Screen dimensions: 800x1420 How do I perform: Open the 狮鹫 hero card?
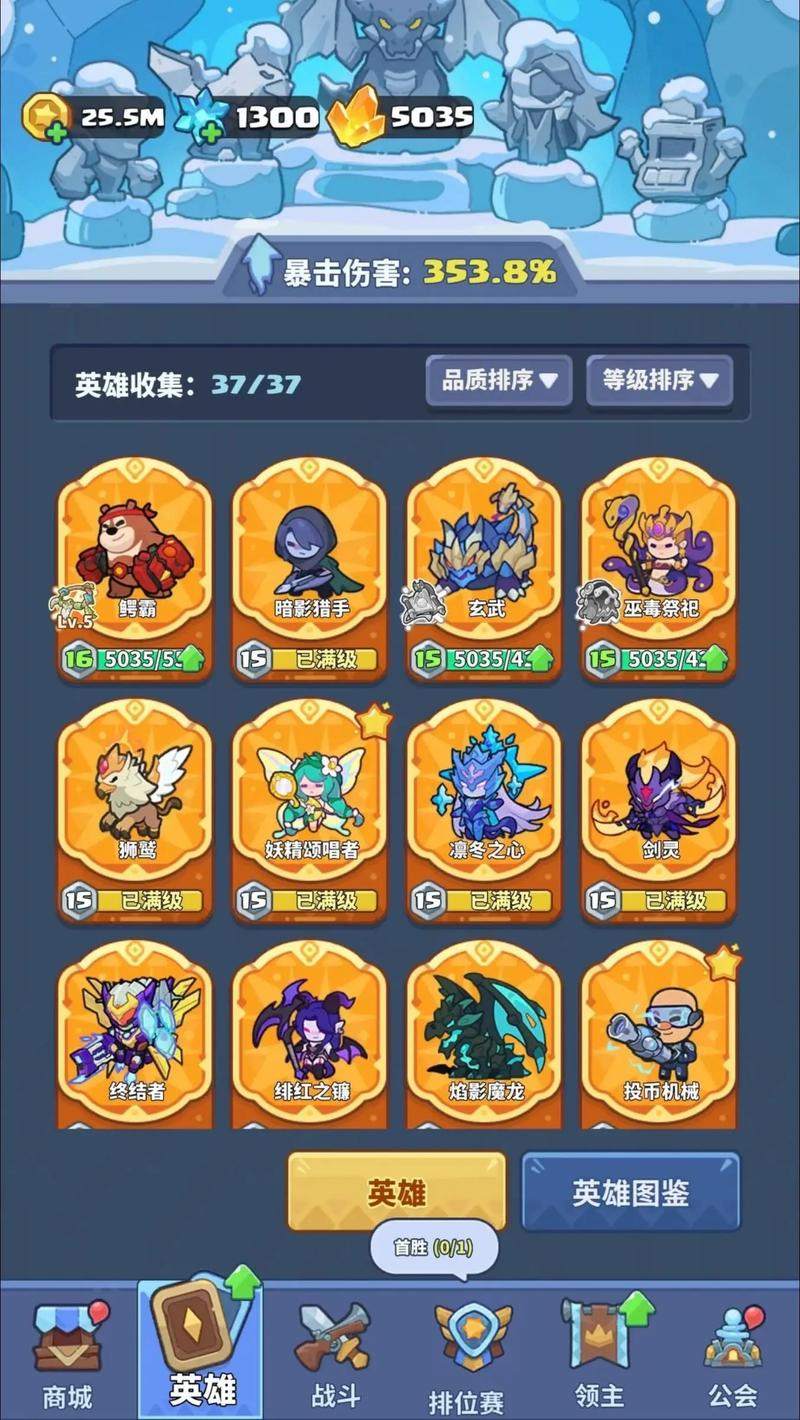coord(135,800)
